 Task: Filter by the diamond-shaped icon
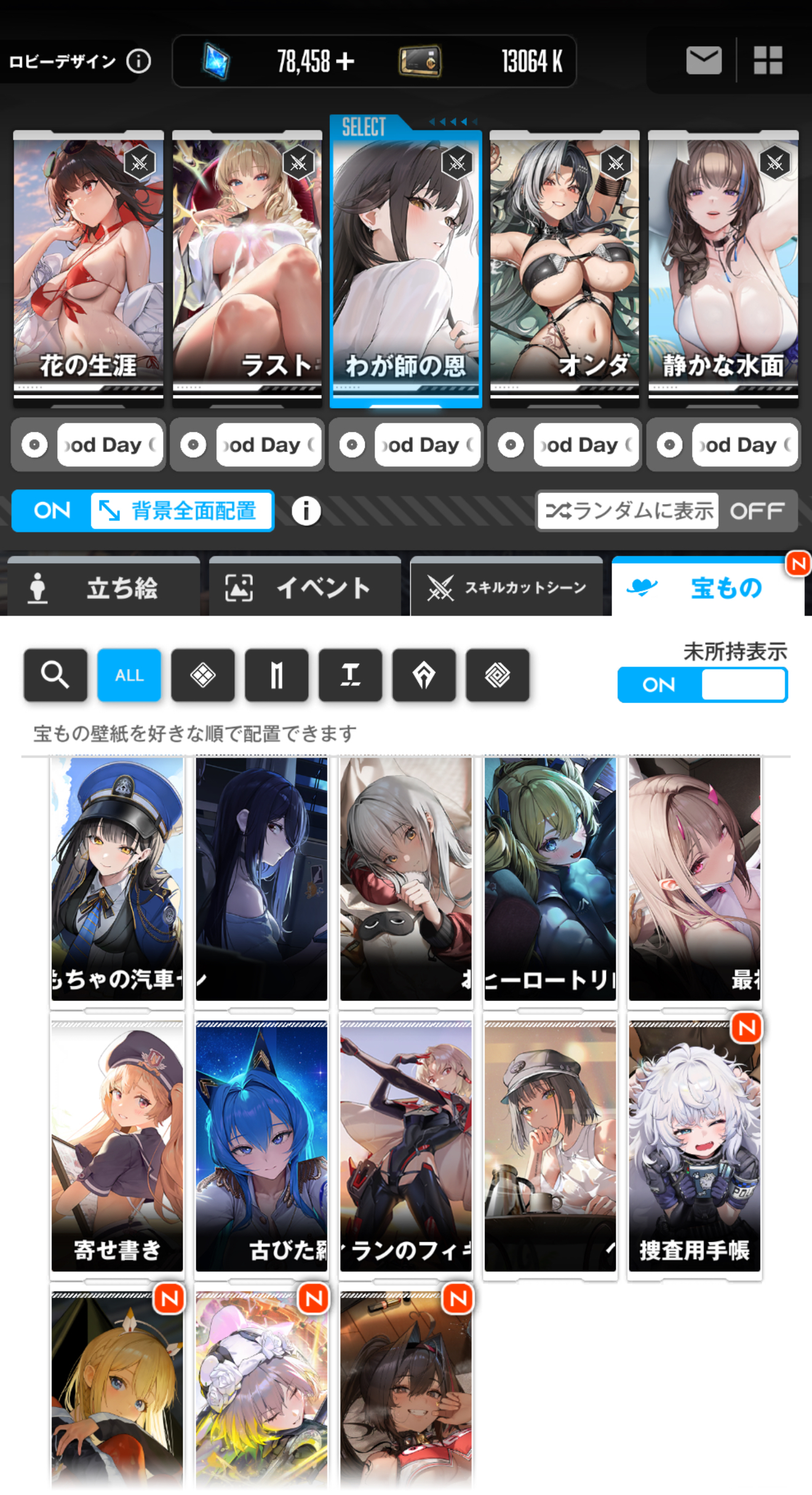pos(203,675)
